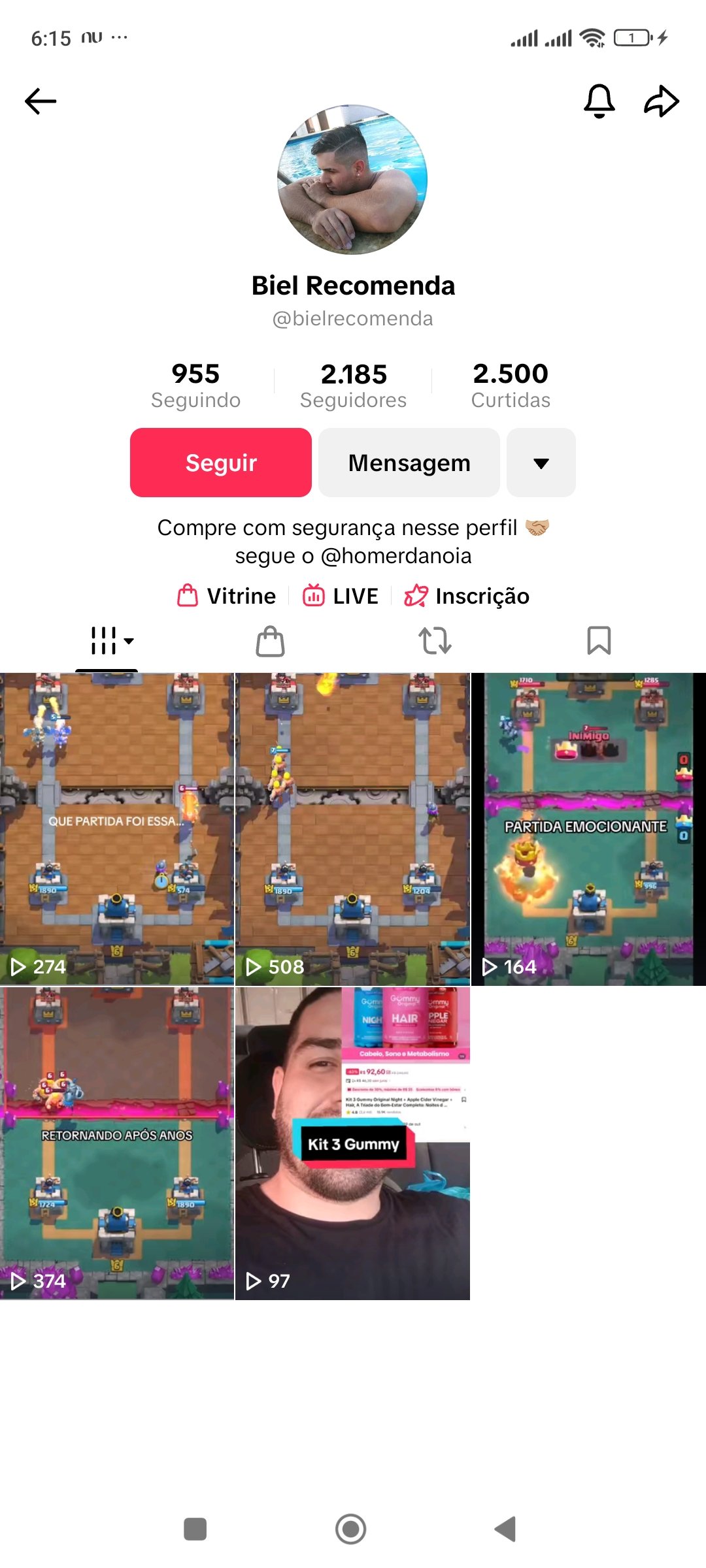
Task: Tap the Mensagem button
Action: click(409, 463)
